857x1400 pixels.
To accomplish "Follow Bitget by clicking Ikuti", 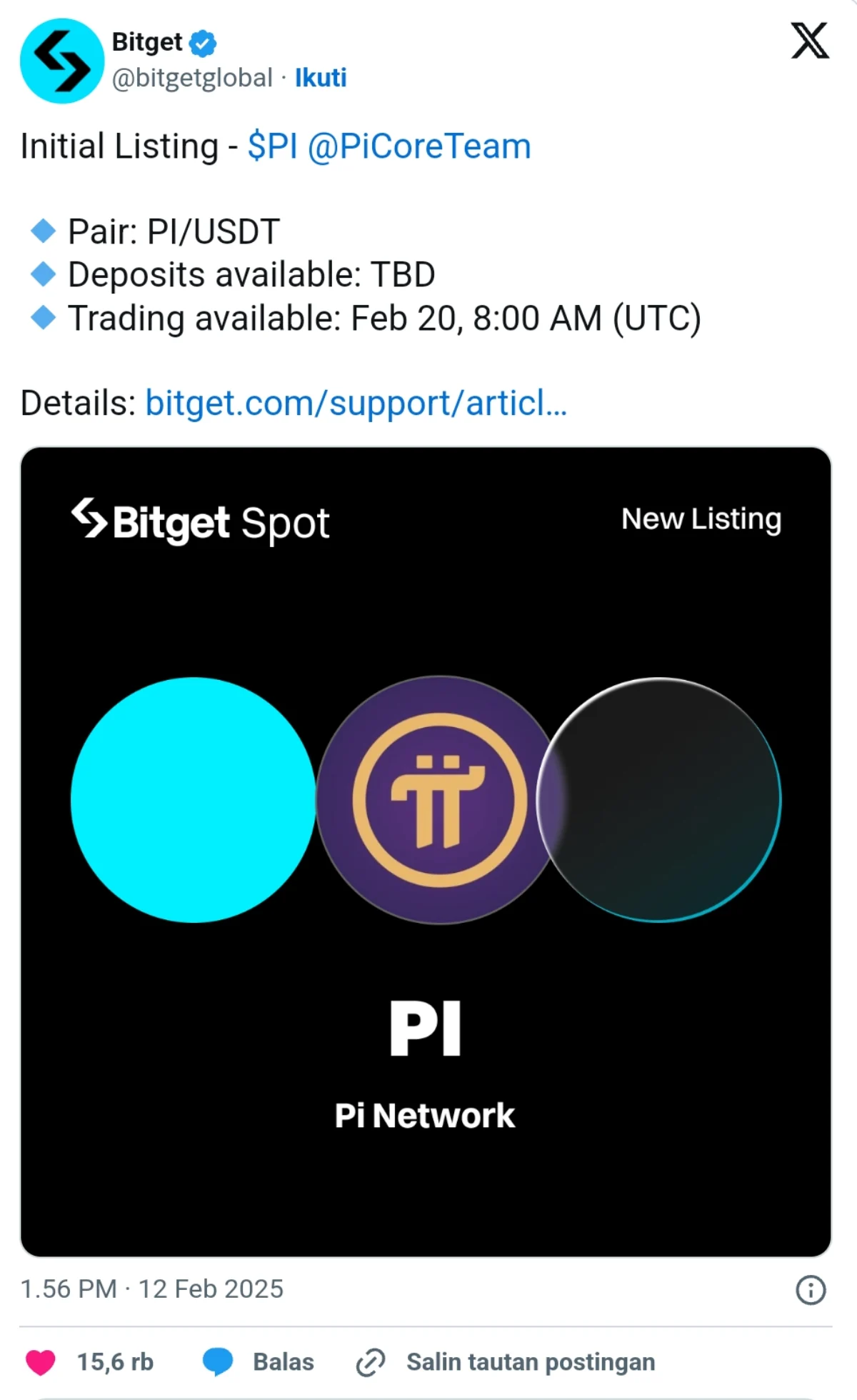I will click(321, 79).
